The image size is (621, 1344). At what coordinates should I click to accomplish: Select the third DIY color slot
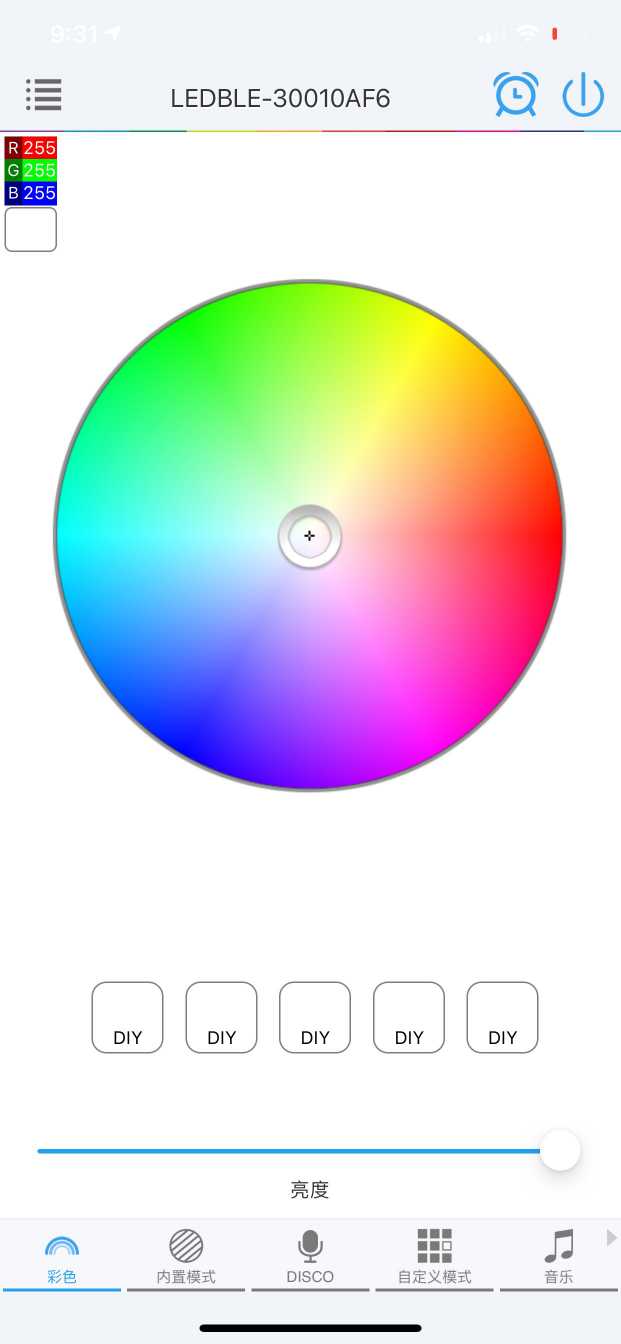point(315,1017)
